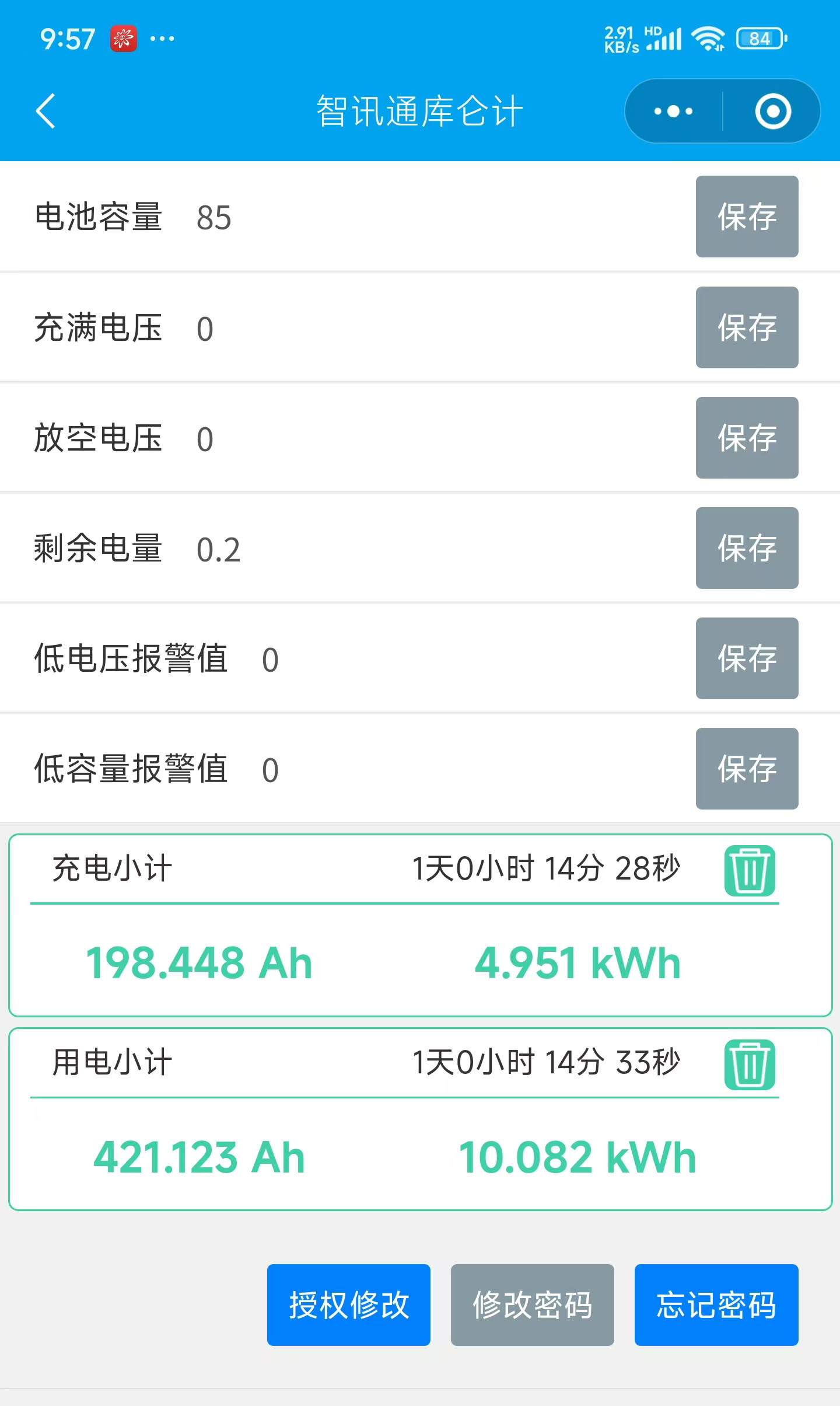Save the 放空电压 setting
Image resolution: width=840 pixels, height=1406 pixels.
747,438
